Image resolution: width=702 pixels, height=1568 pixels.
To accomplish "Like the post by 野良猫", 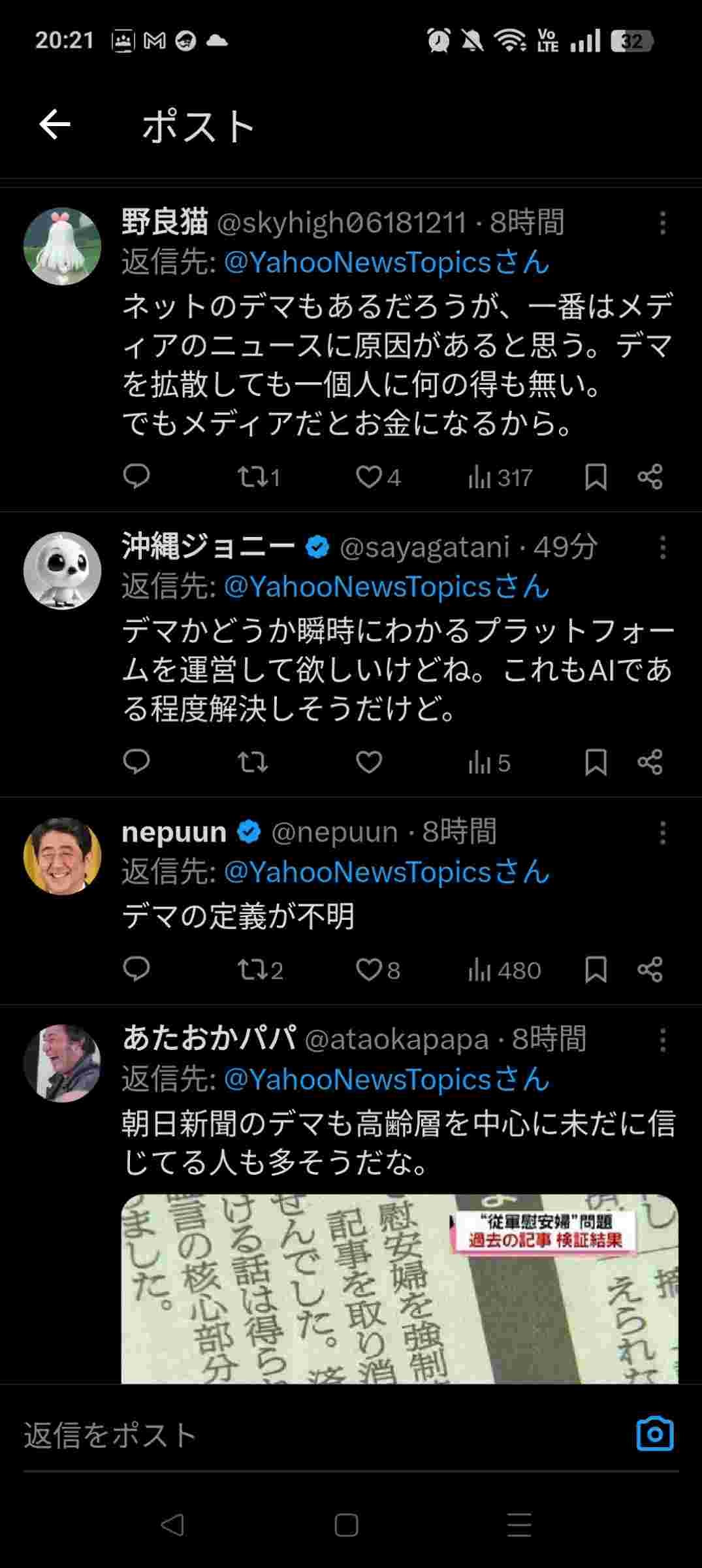I will (x=369, y=477).
